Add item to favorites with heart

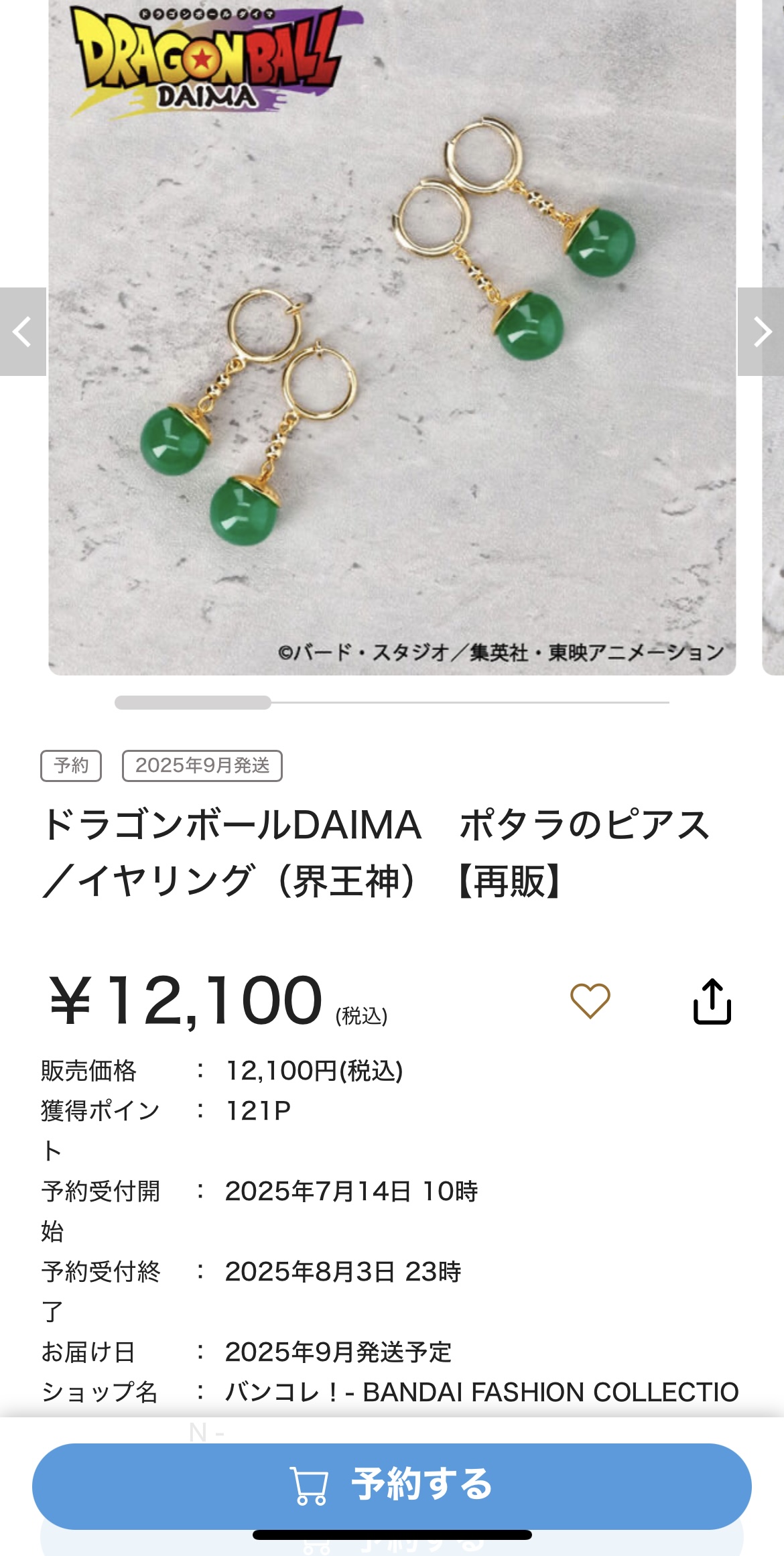[x=590, y=1000]
